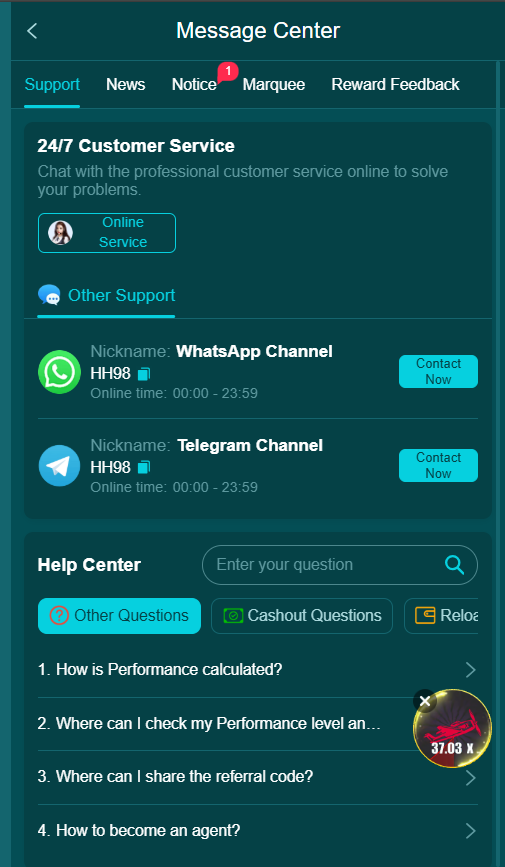505x867 pixels.
Task: Switch to the Marquee tab
Action: [274, 85]
